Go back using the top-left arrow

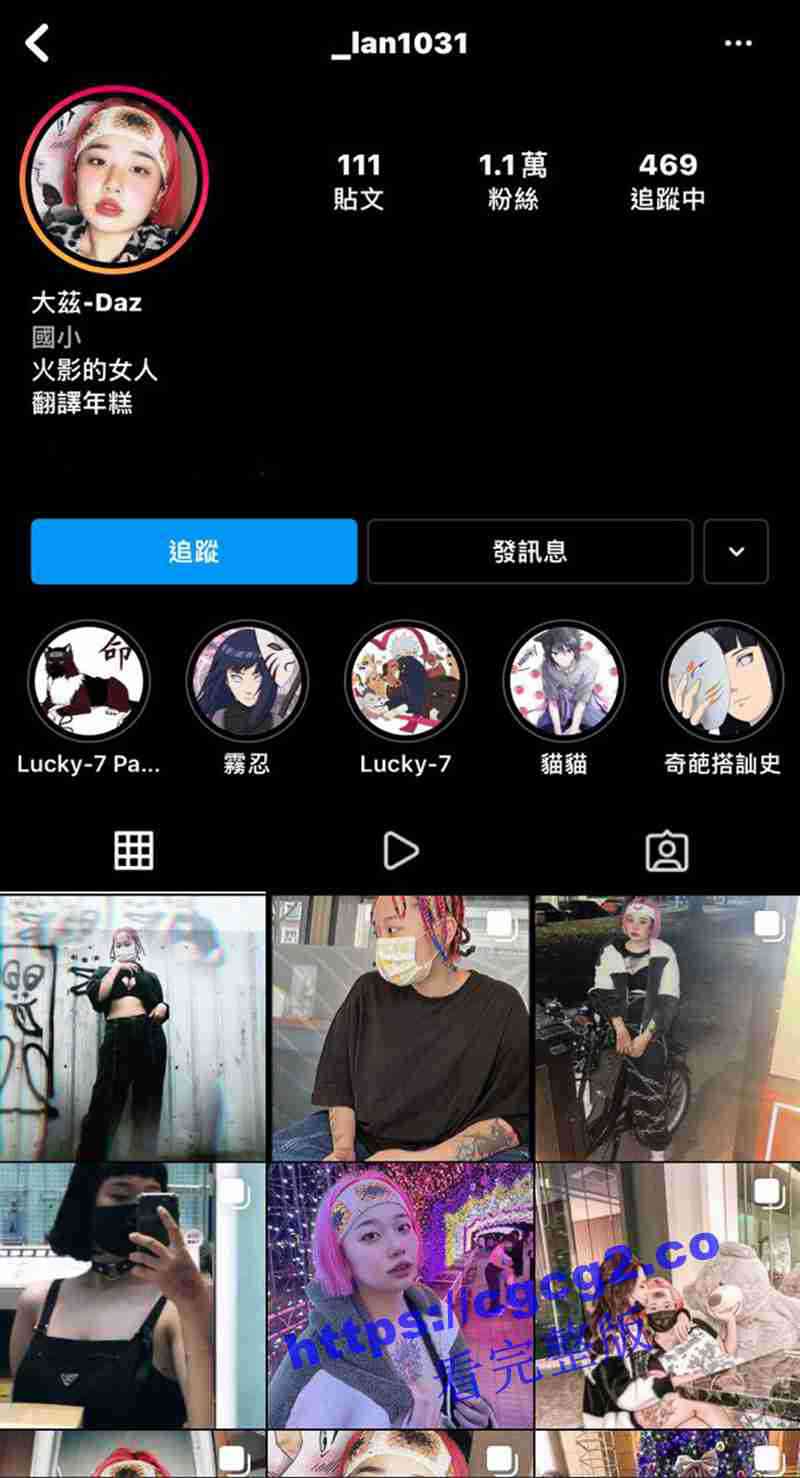(38, 44)
